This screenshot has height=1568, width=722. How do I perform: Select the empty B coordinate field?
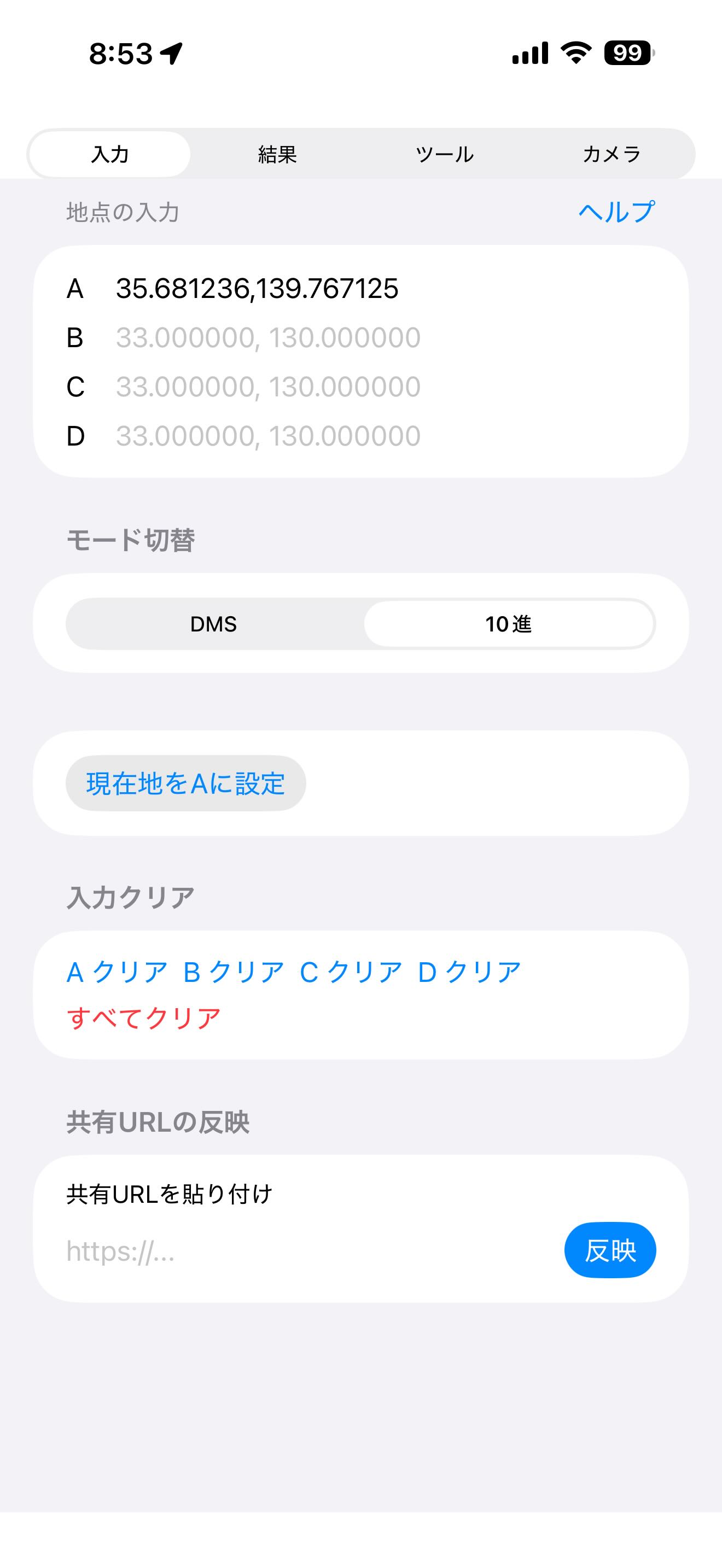point(268,338)
